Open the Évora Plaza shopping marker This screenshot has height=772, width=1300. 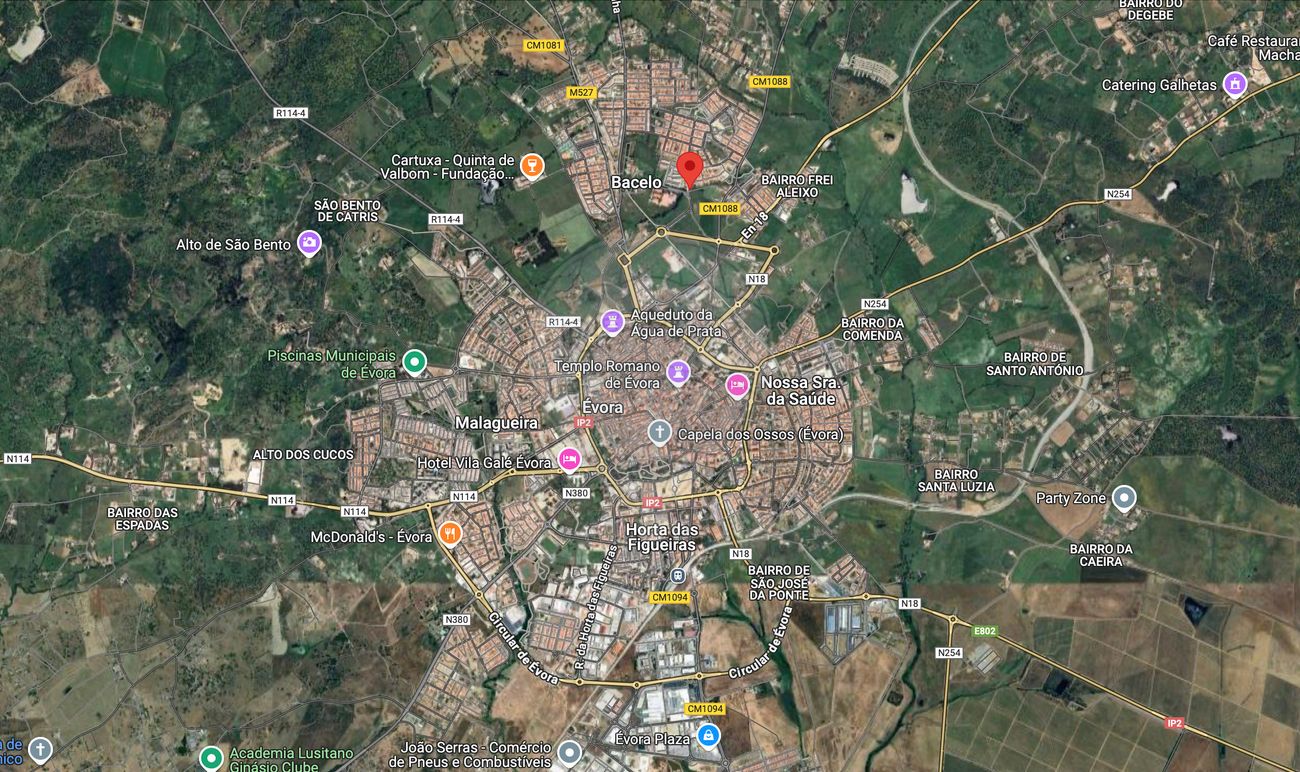[x=708, y=737]
